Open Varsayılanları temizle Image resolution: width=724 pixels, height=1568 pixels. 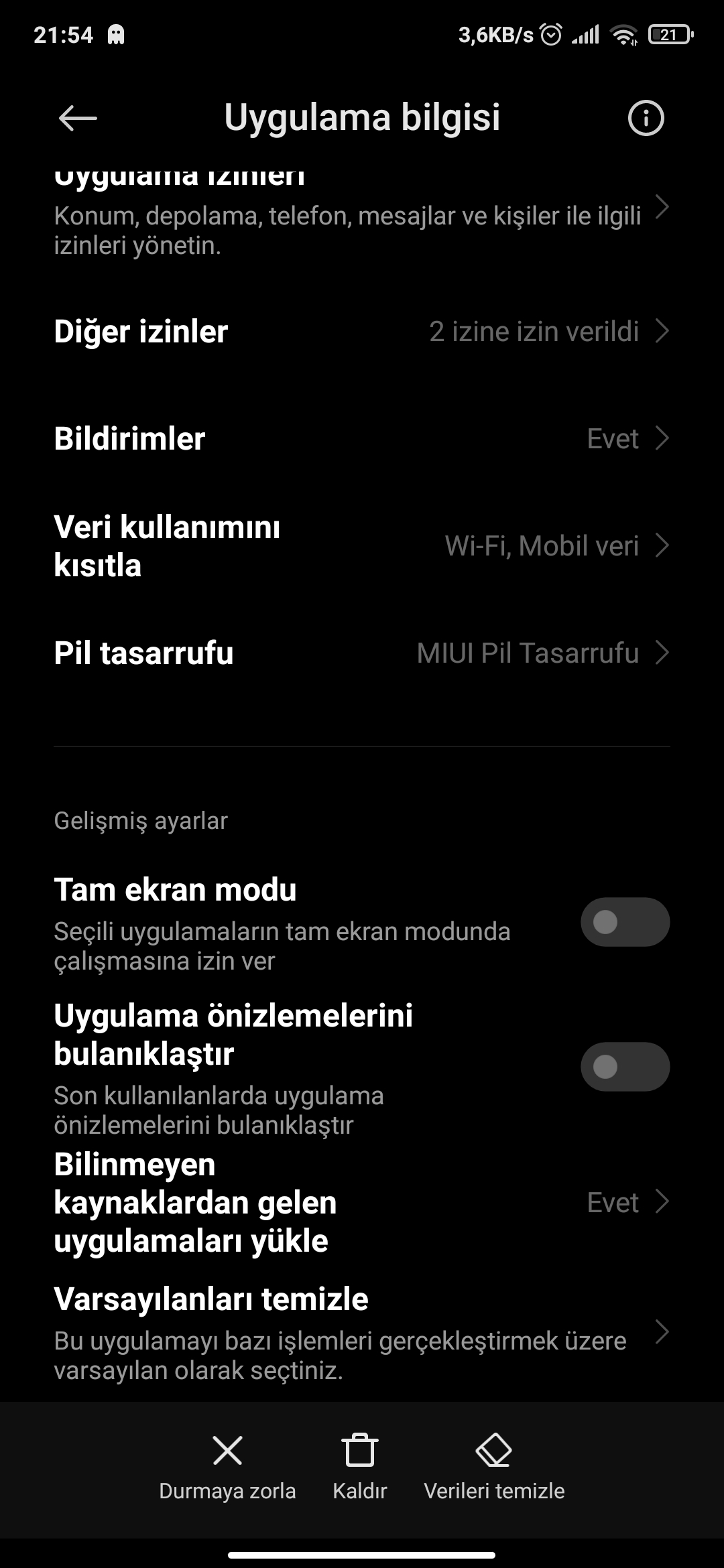pos(362,1332)
